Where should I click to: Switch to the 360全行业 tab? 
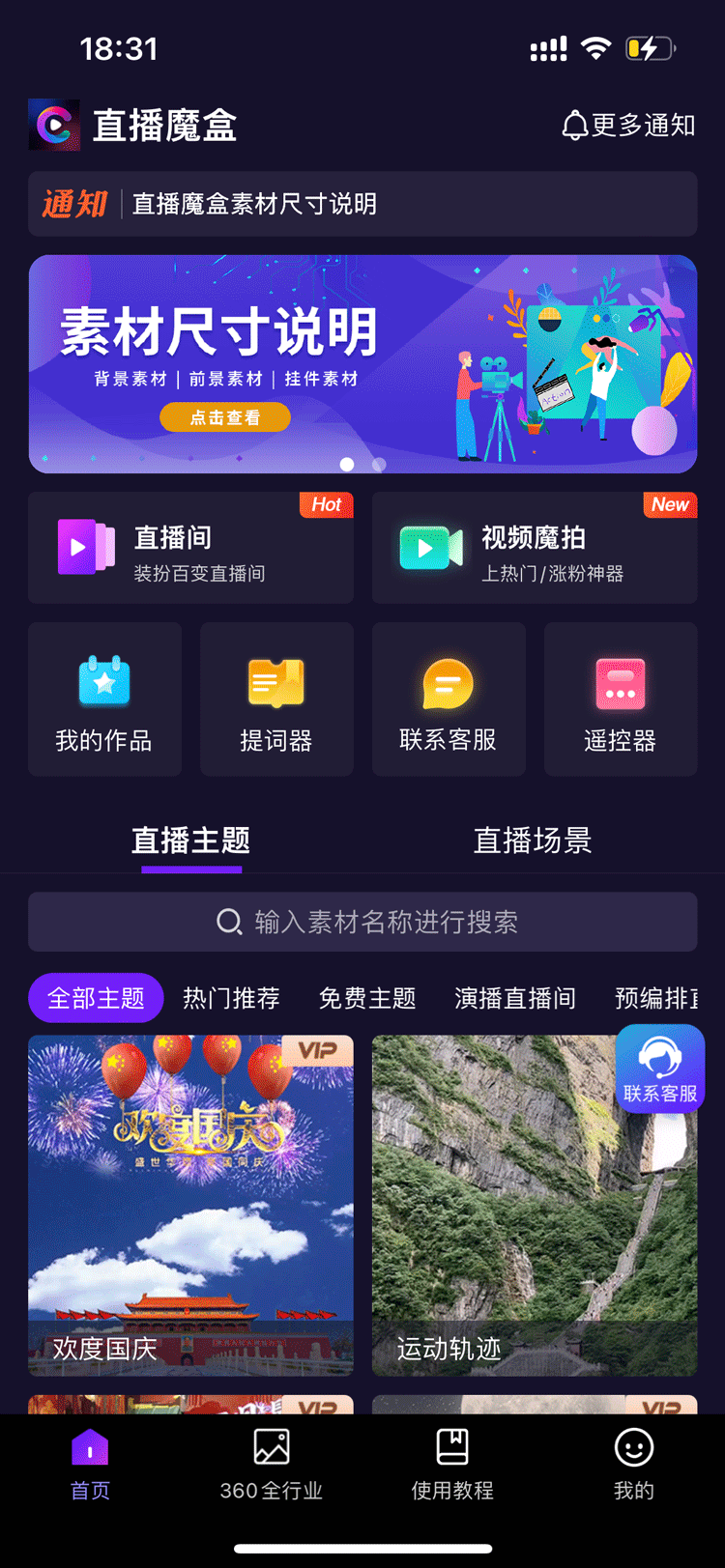[272, 1464]
